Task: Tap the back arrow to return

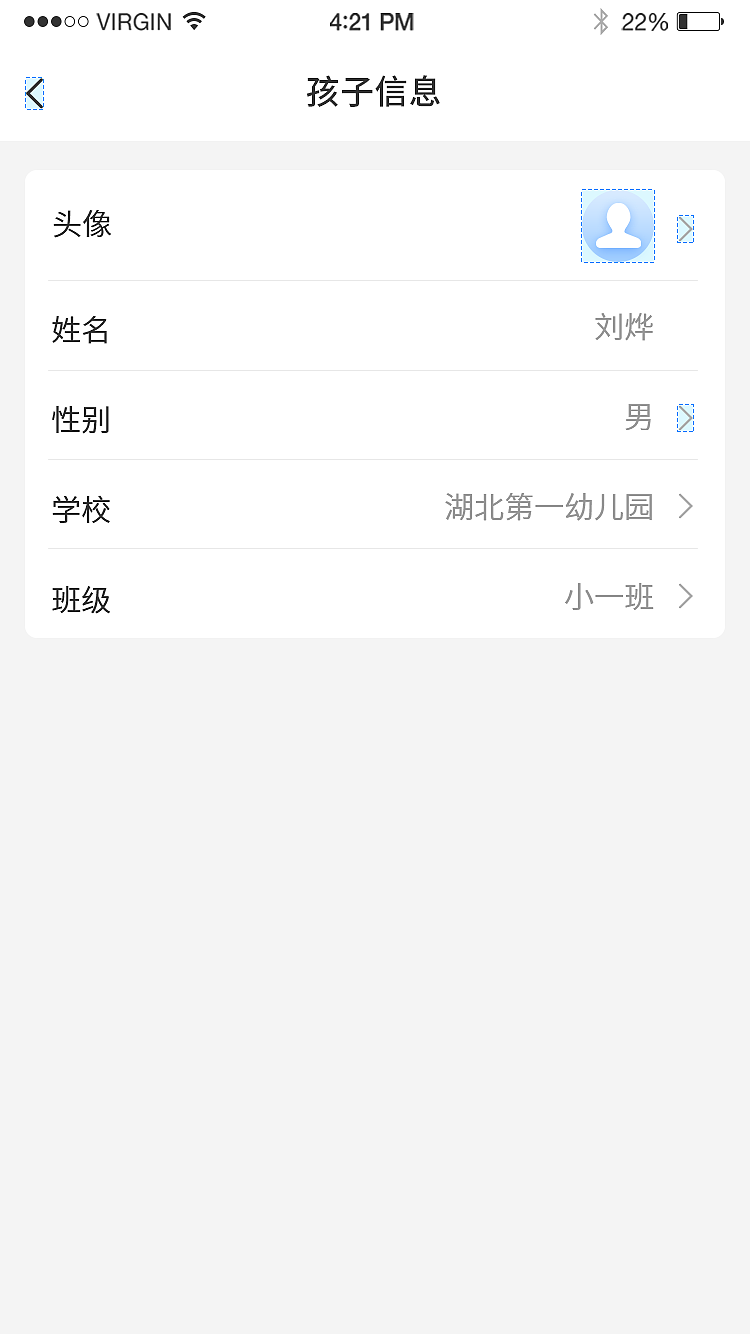Action: (34, 92)
